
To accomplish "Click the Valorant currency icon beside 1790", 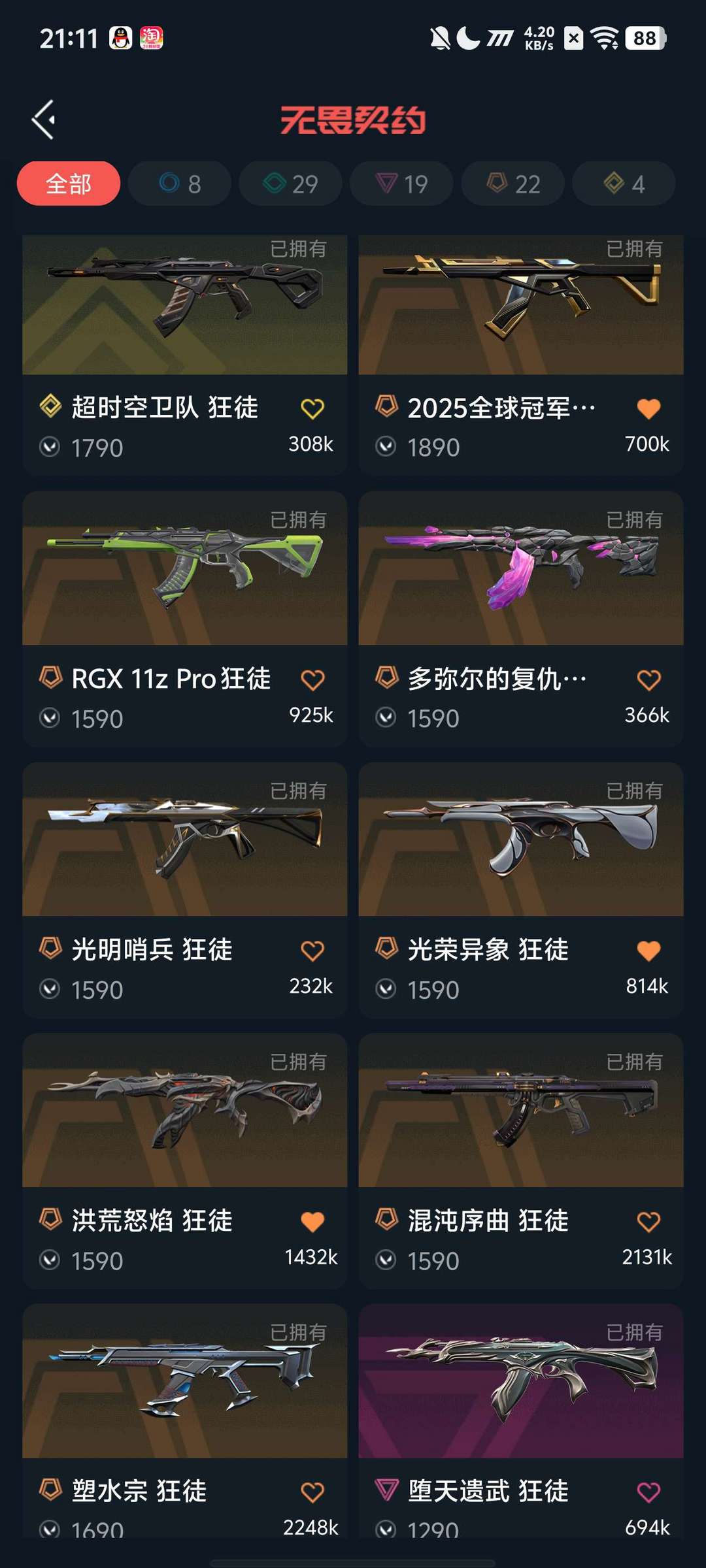I will pyautogui.click(x=51, y=448).
